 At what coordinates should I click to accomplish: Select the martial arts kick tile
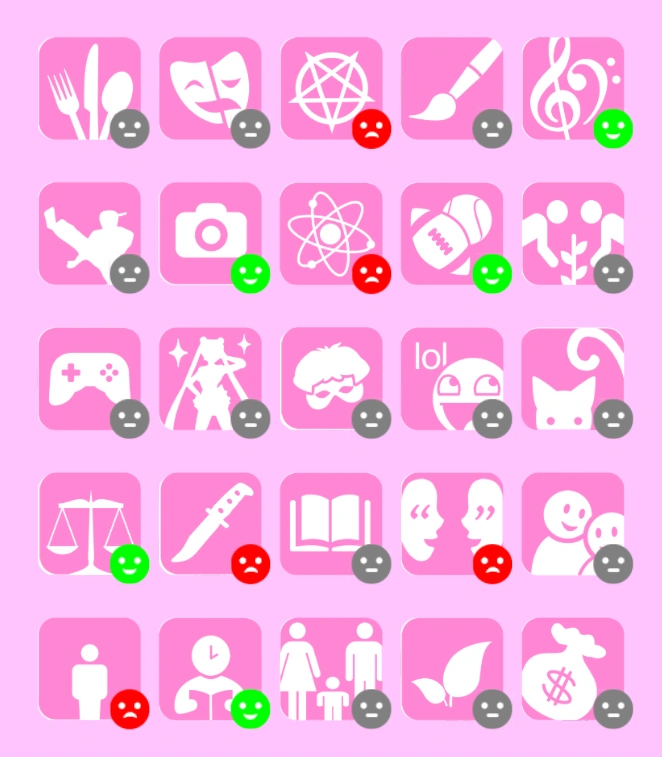tap(88, 233)
